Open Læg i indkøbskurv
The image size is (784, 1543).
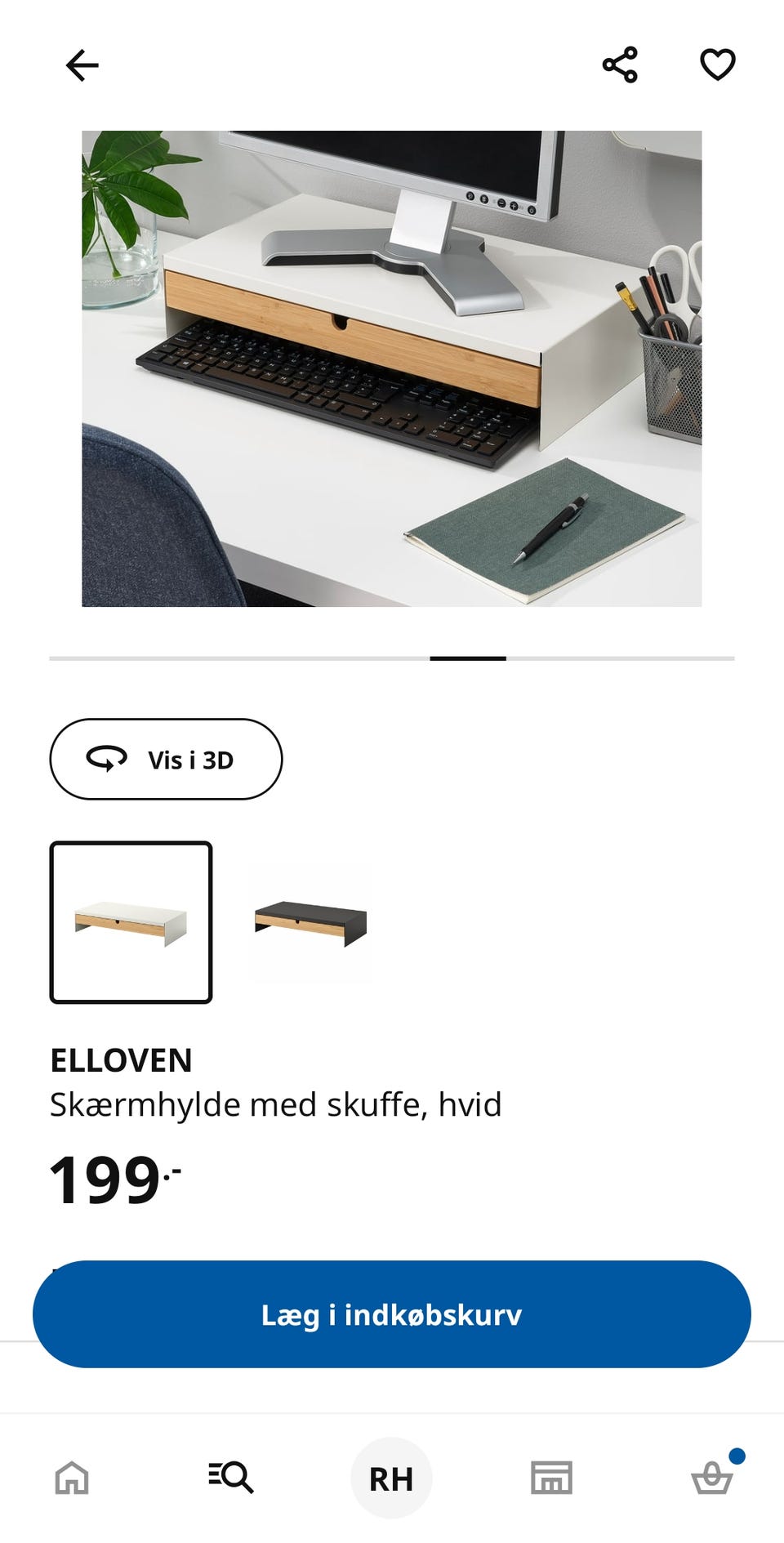pyautogui.click(x=391, y=1313)
